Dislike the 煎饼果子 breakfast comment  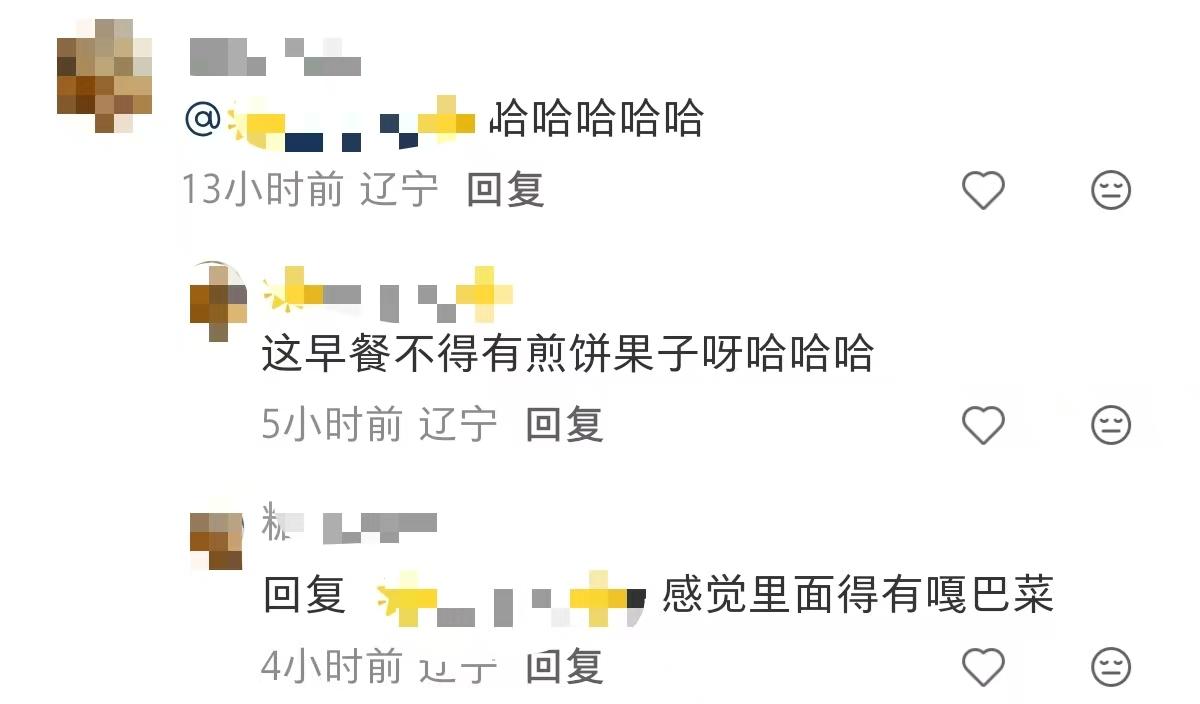click(1110, 426)
